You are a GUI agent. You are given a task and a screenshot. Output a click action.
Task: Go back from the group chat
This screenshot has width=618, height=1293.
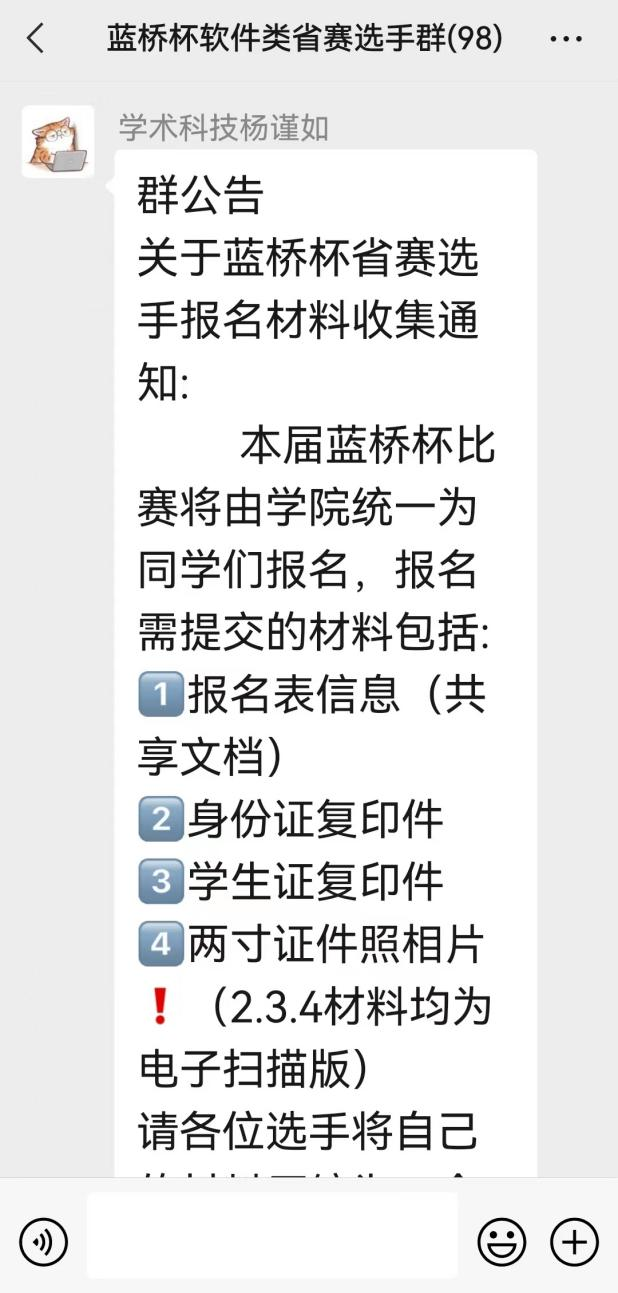tap(36, 39)
